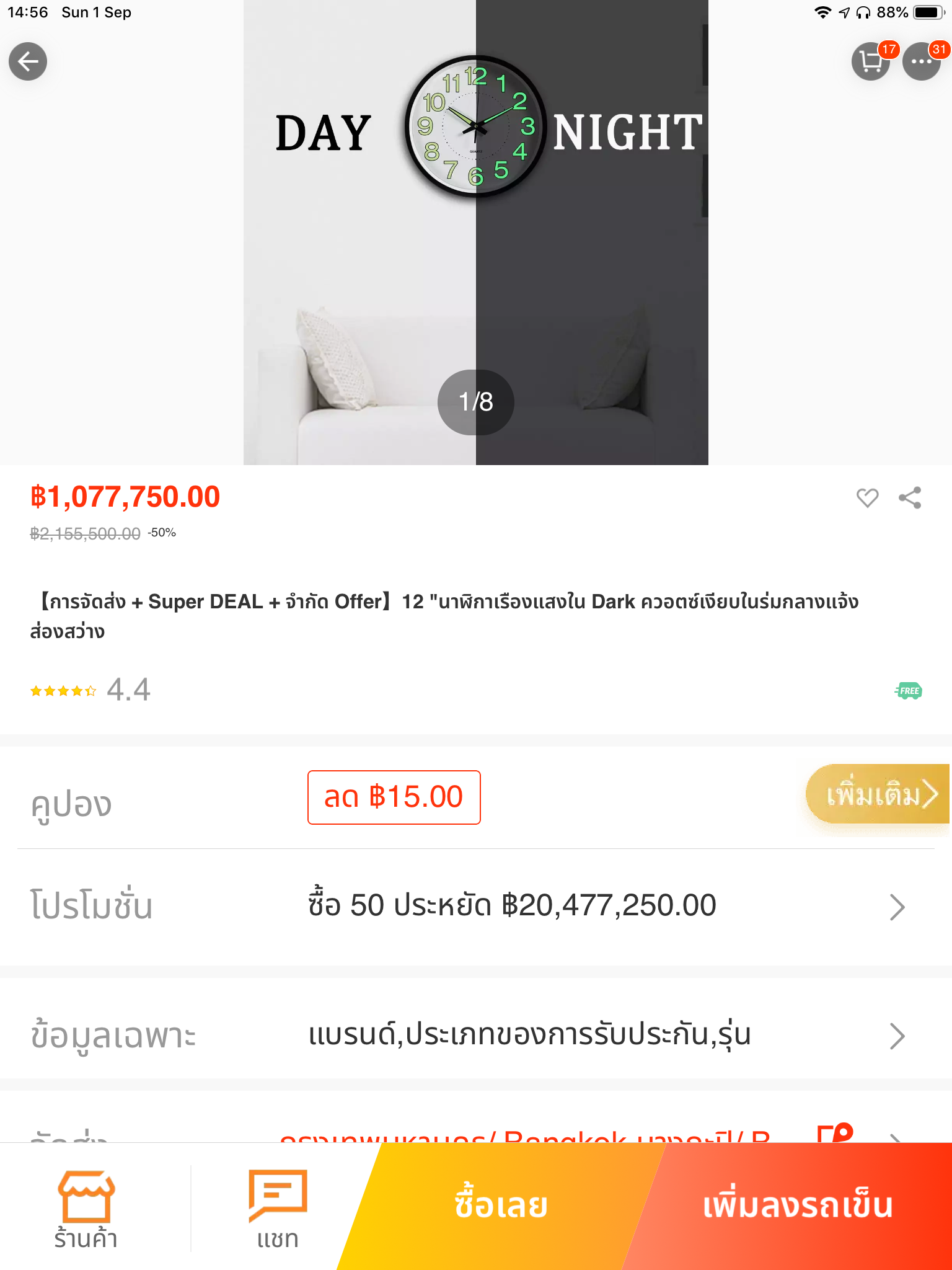Chat with the seller (แชท)

click(x=277, y=1209)
